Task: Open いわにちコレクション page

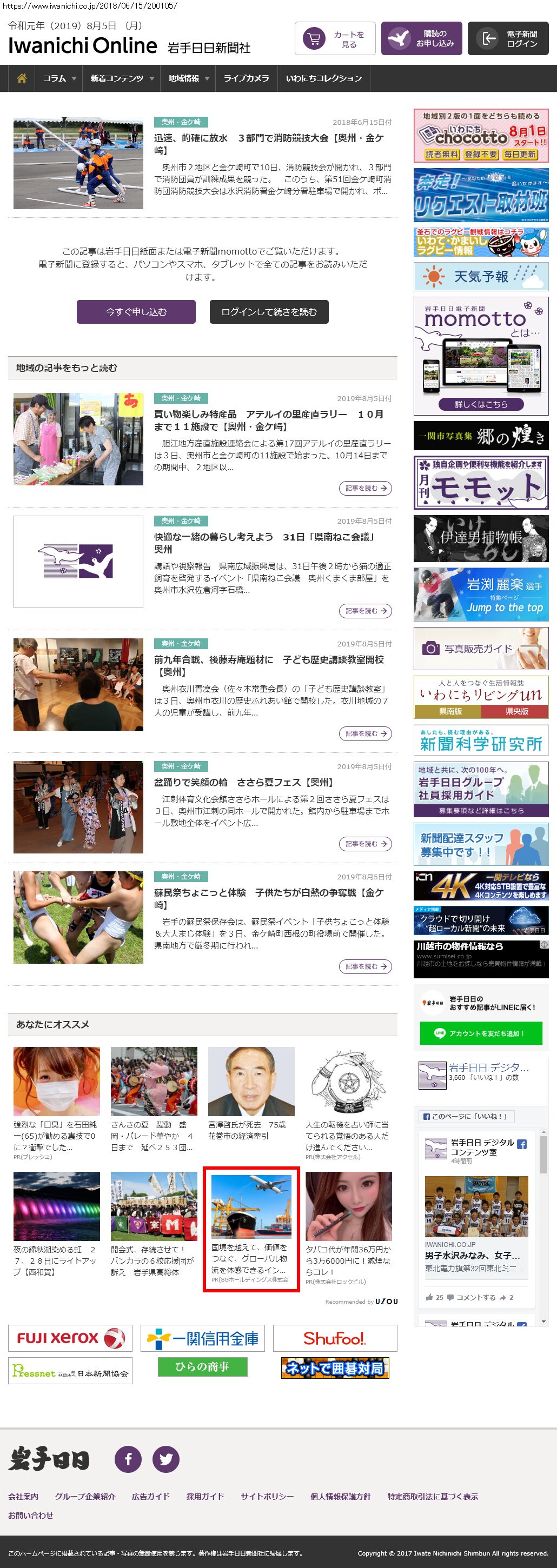Action: click(x=324, y=78)
